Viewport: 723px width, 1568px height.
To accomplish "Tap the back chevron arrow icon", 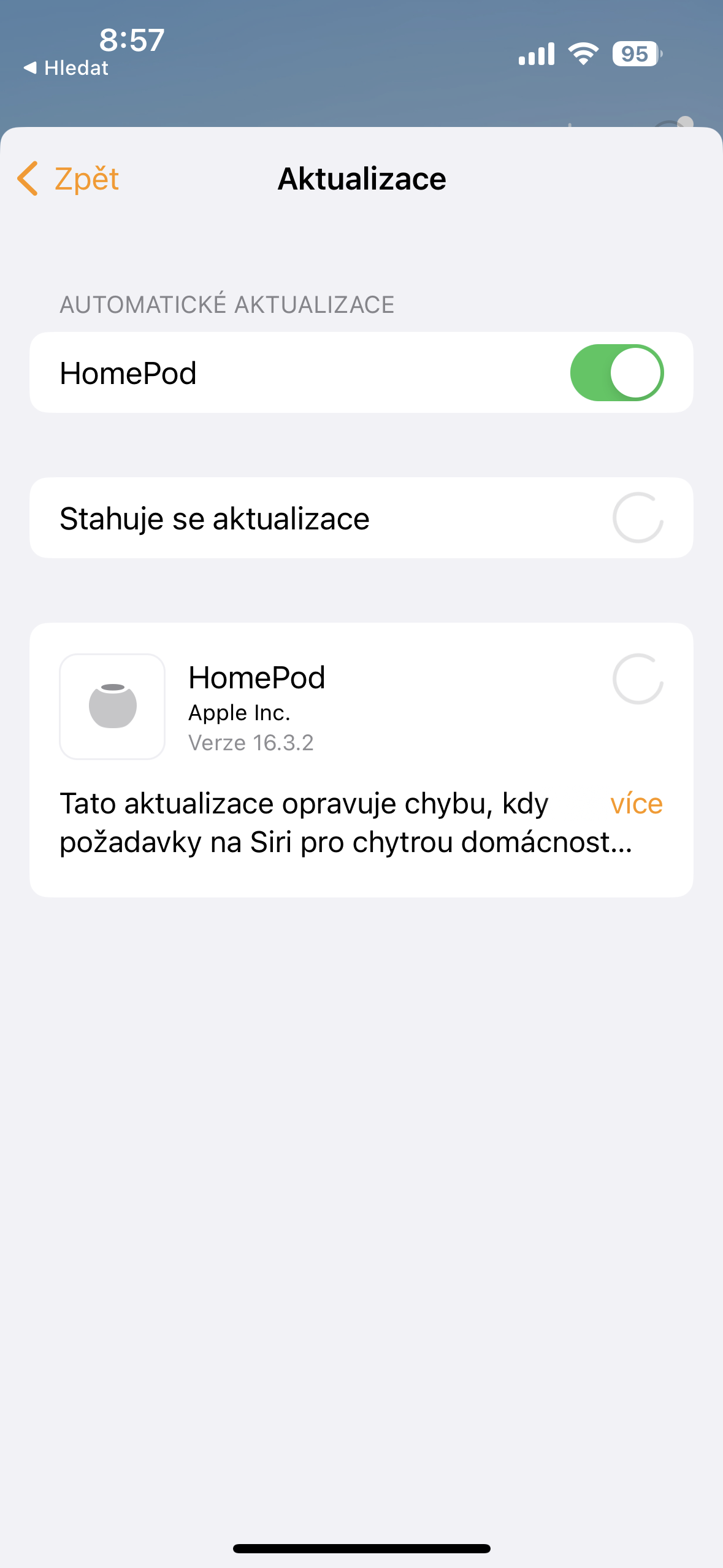I will (27, 179).
